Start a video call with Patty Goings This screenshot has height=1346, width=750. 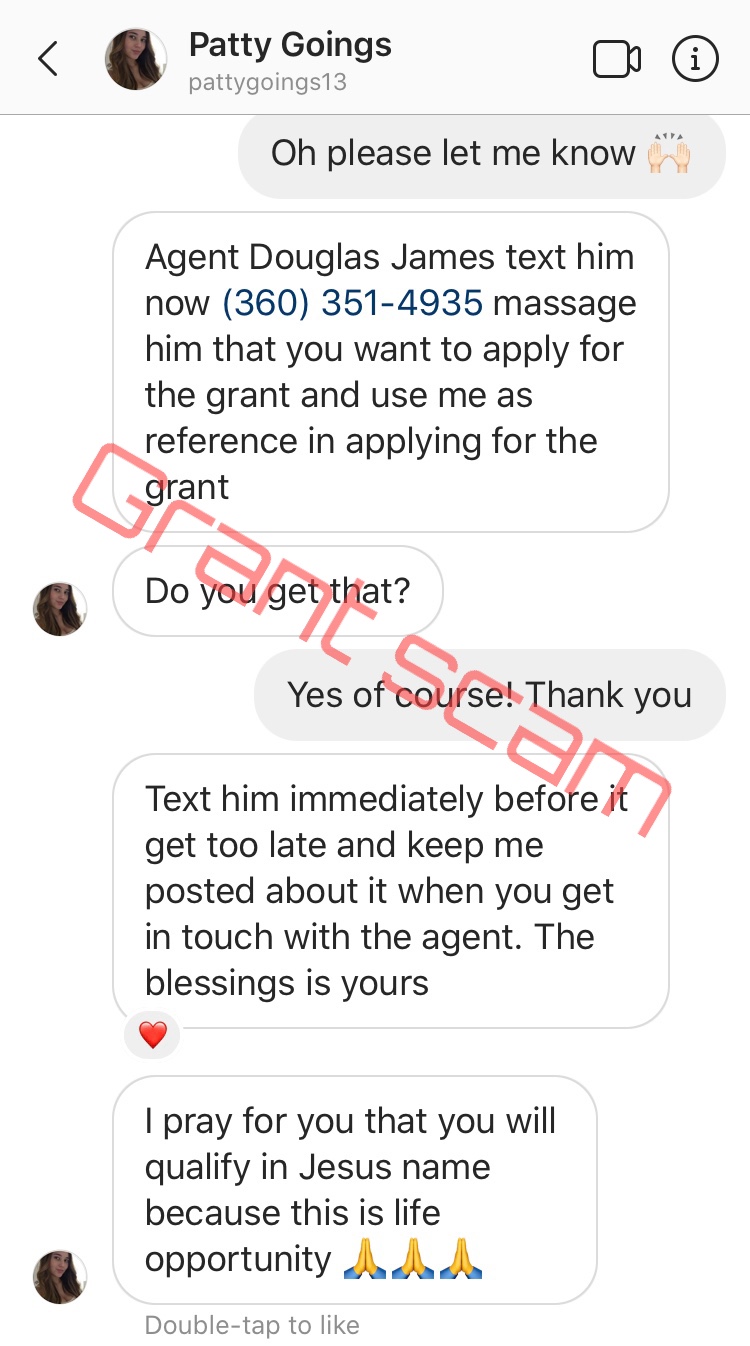616,60
